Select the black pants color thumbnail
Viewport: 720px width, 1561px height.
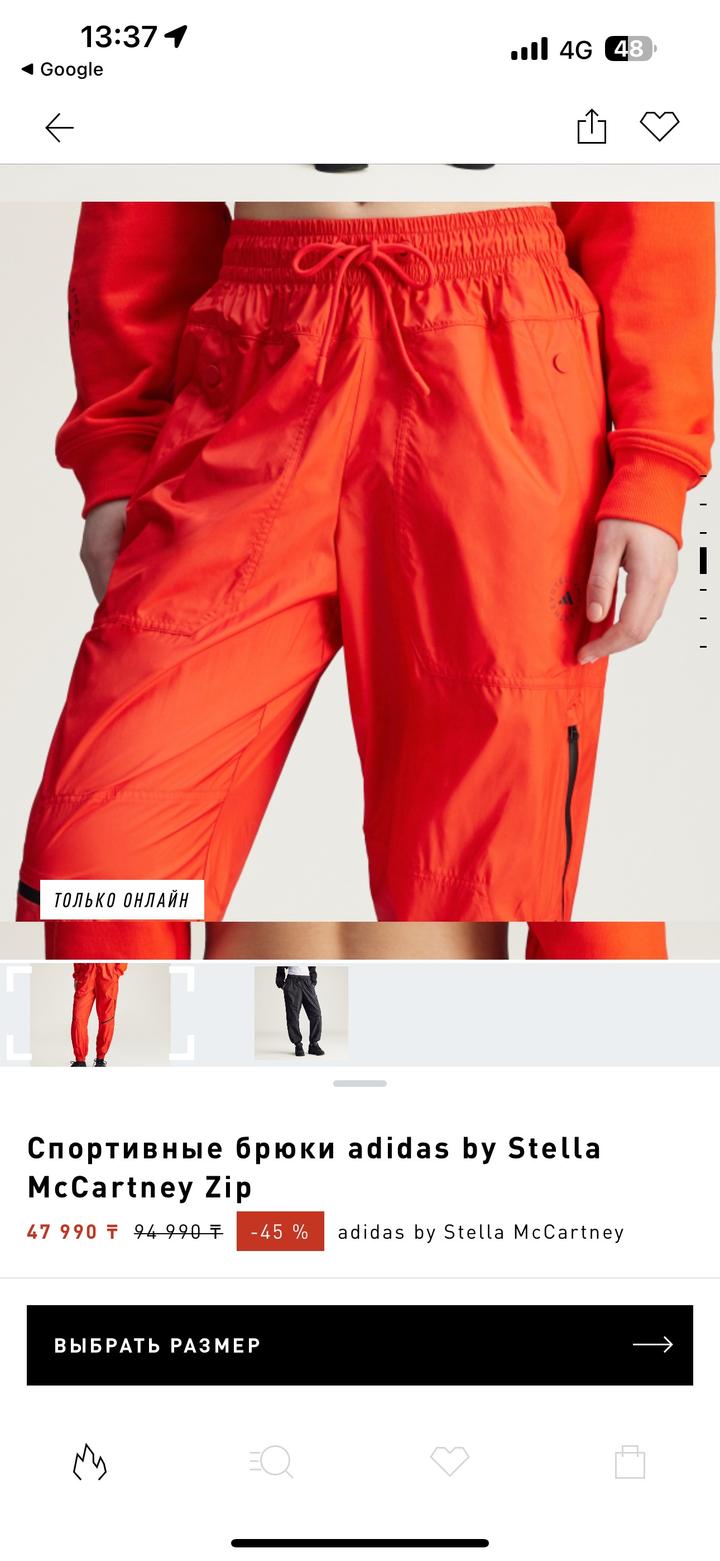pyautogui.click(x=301, y=1012)
